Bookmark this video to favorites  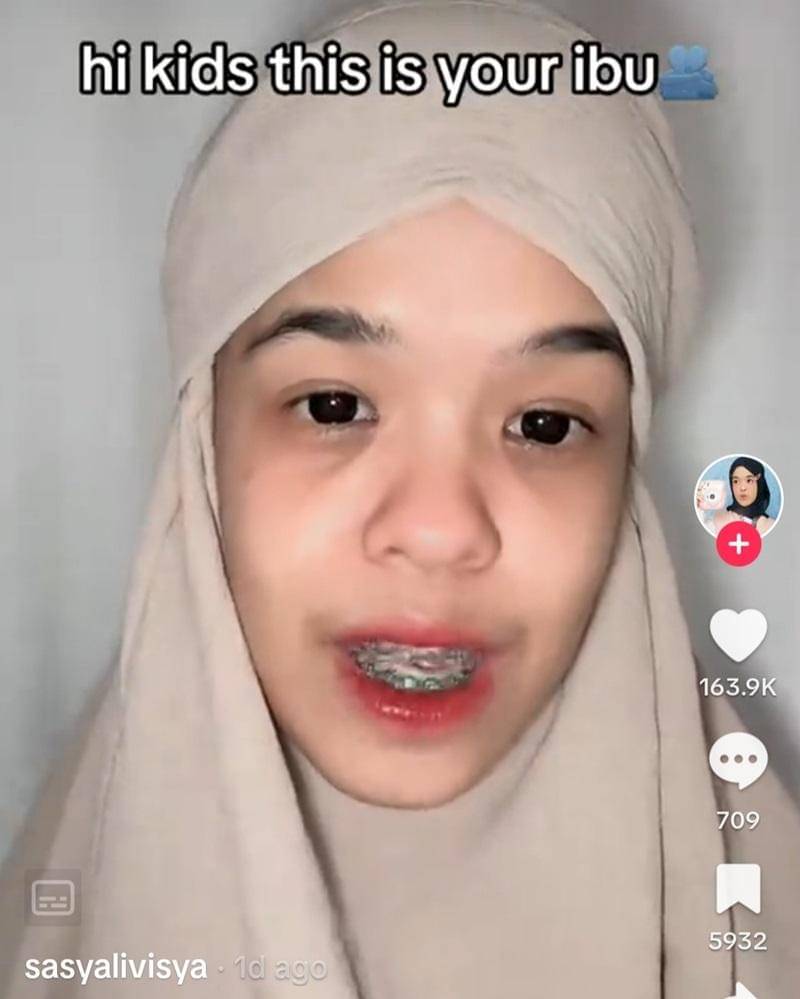coord(738,888)
